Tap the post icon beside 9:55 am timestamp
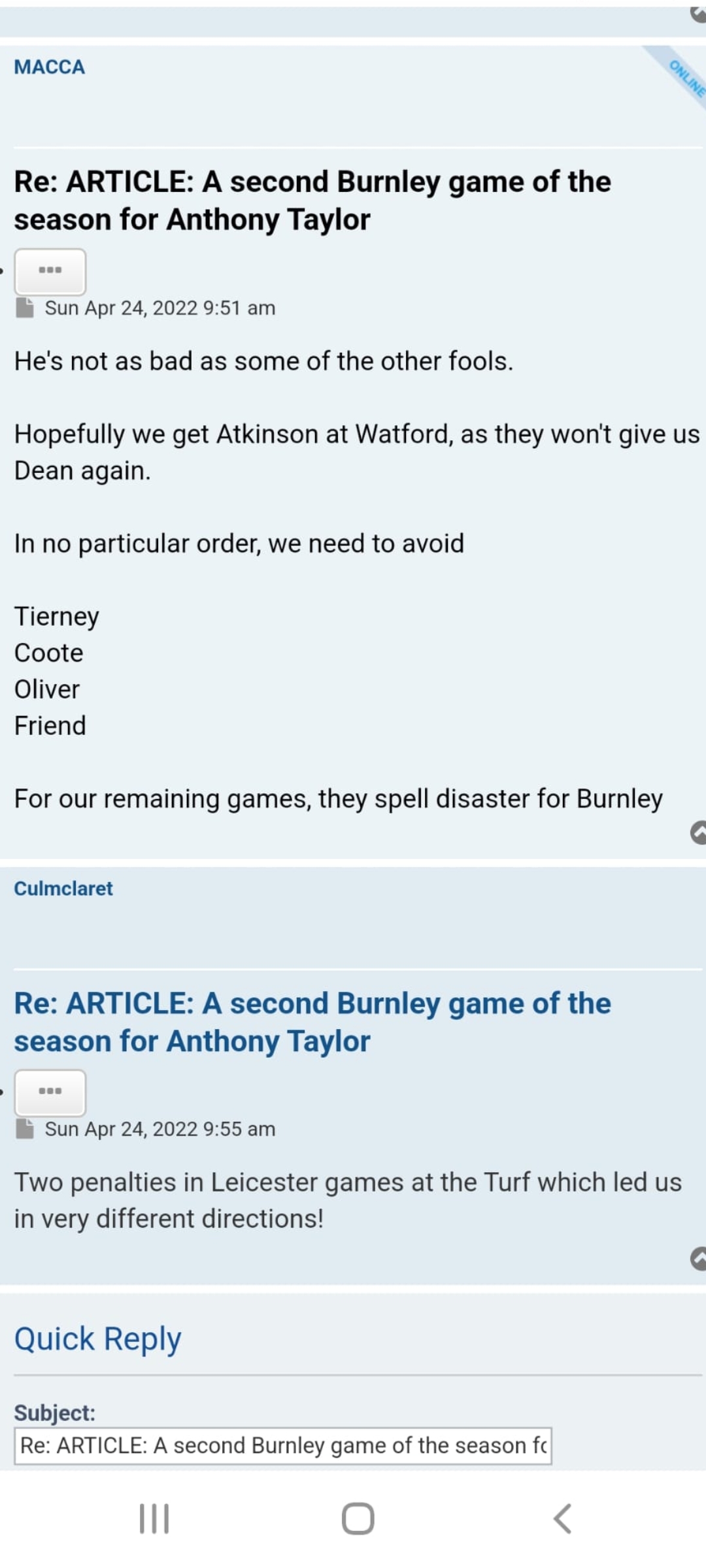This screenshot has width=706, height=1568. coord(25,1129)
